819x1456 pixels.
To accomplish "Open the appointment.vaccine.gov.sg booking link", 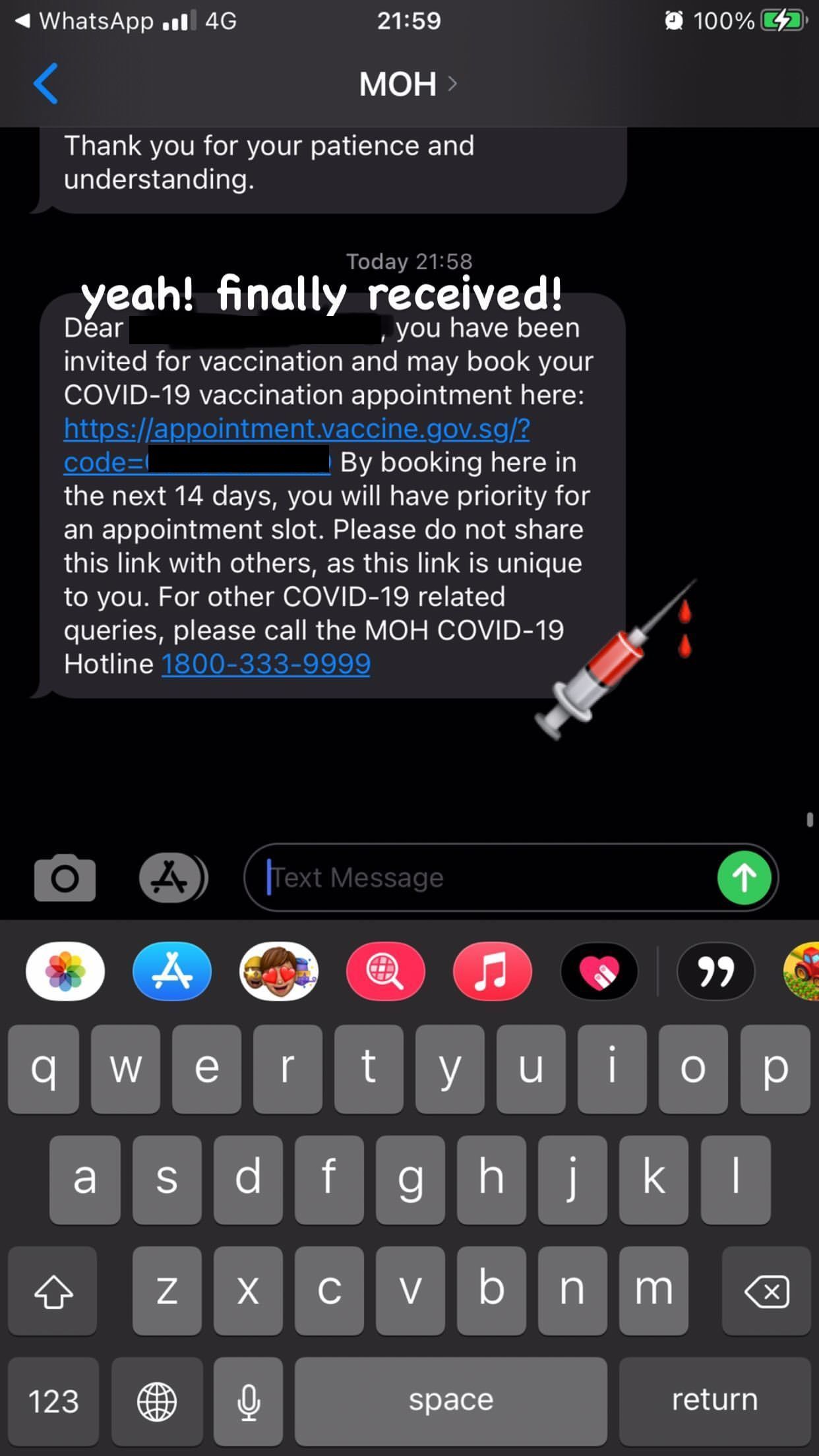I will click(x=297, y=429).
